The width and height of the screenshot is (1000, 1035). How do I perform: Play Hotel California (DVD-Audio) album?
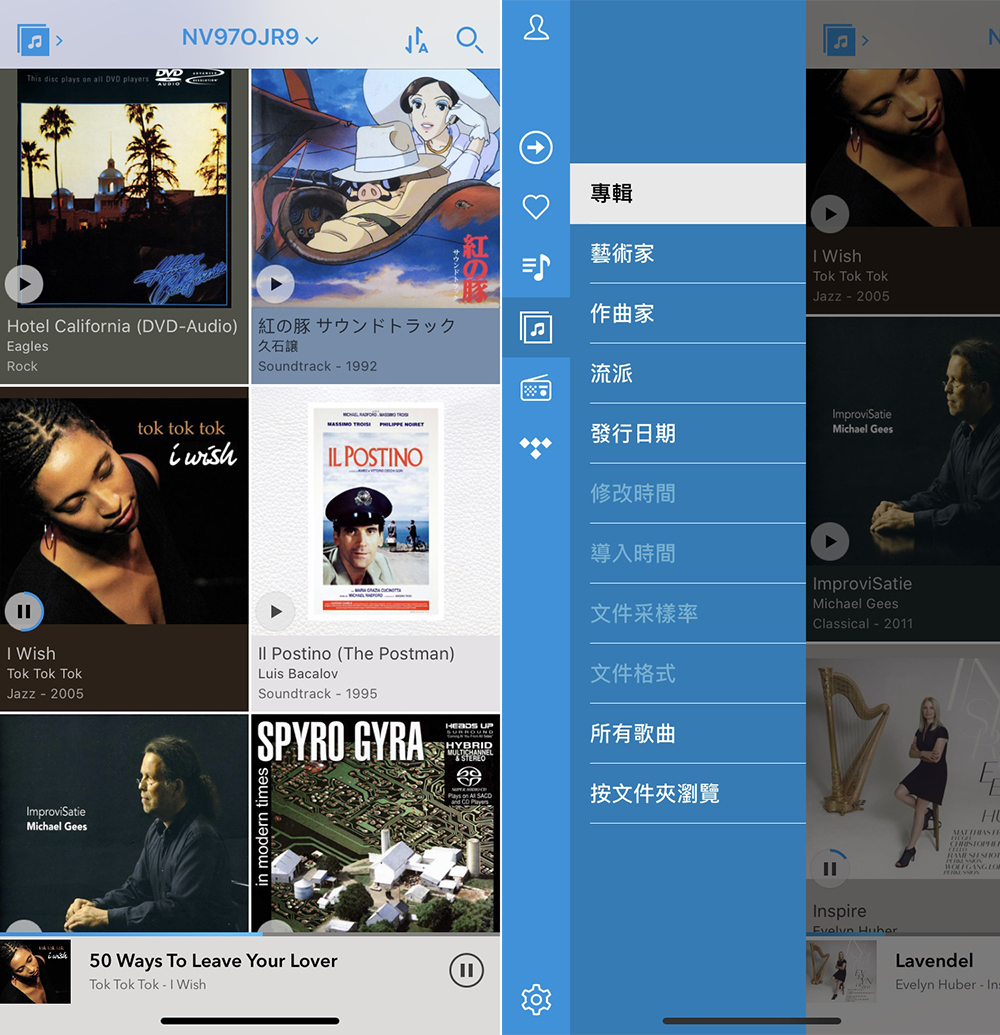click(24, 284)
